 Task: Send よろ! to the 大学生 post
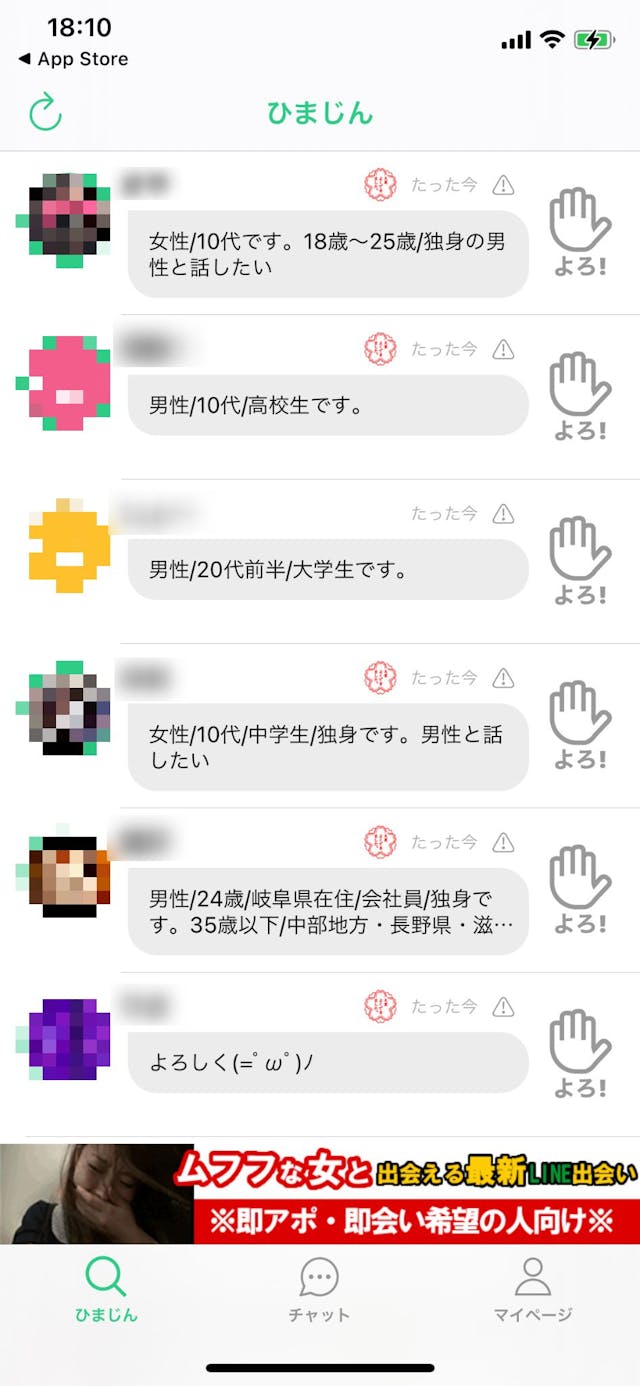tap(580, 562)
